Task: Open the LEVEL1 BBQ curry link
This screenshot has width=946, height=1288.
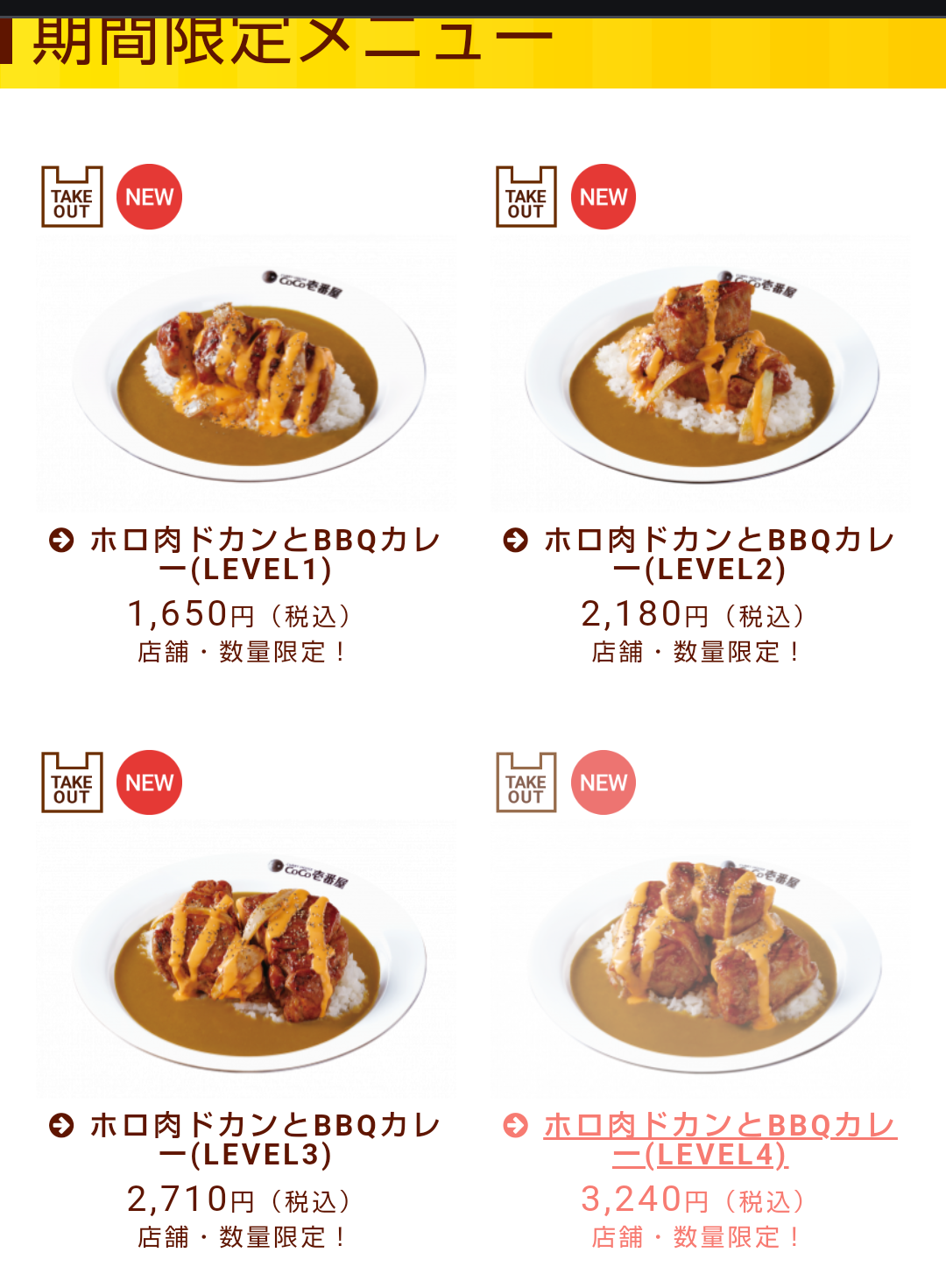Action: [263, 554]
